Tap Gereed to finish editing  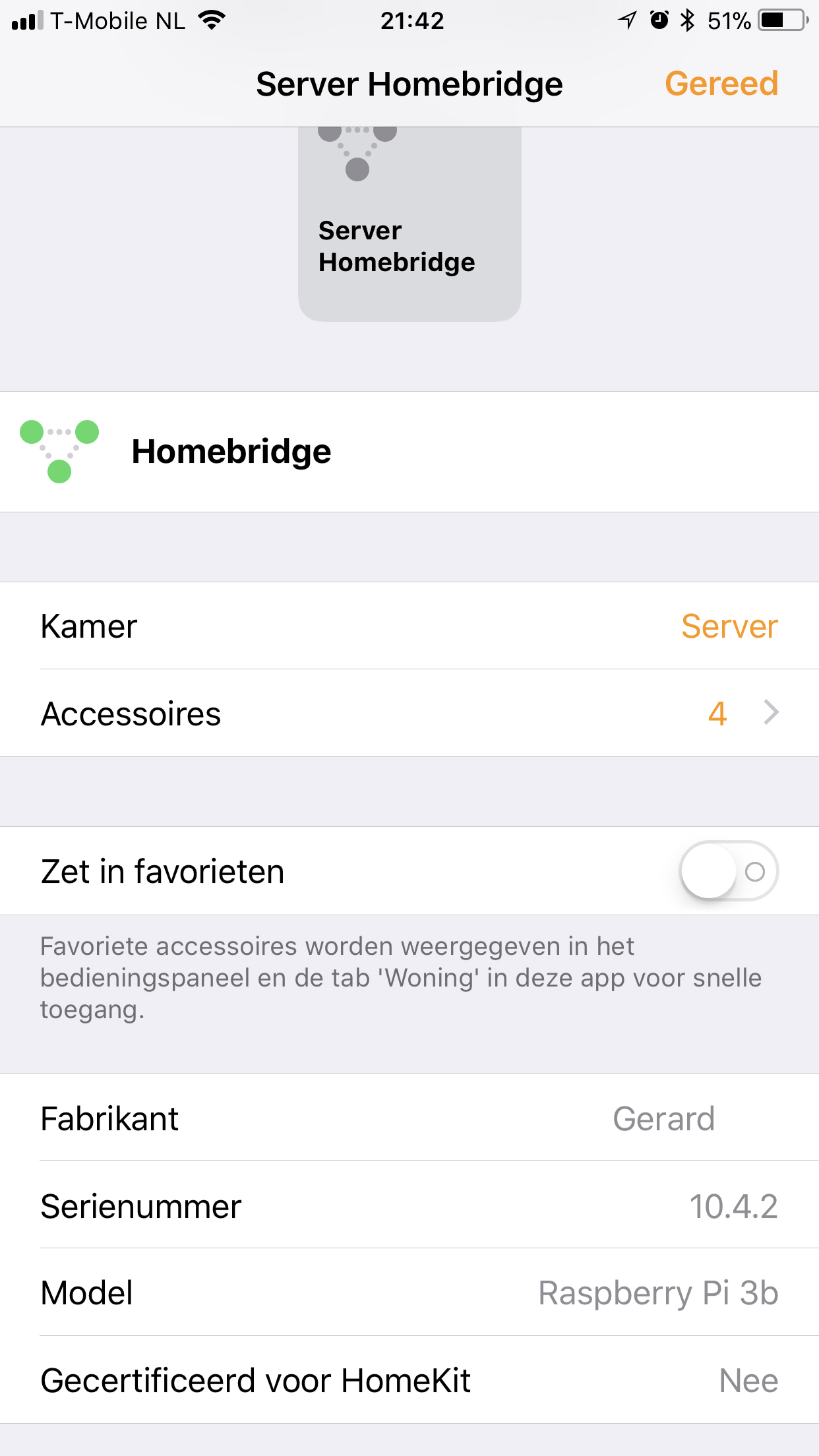click(721, 84)
